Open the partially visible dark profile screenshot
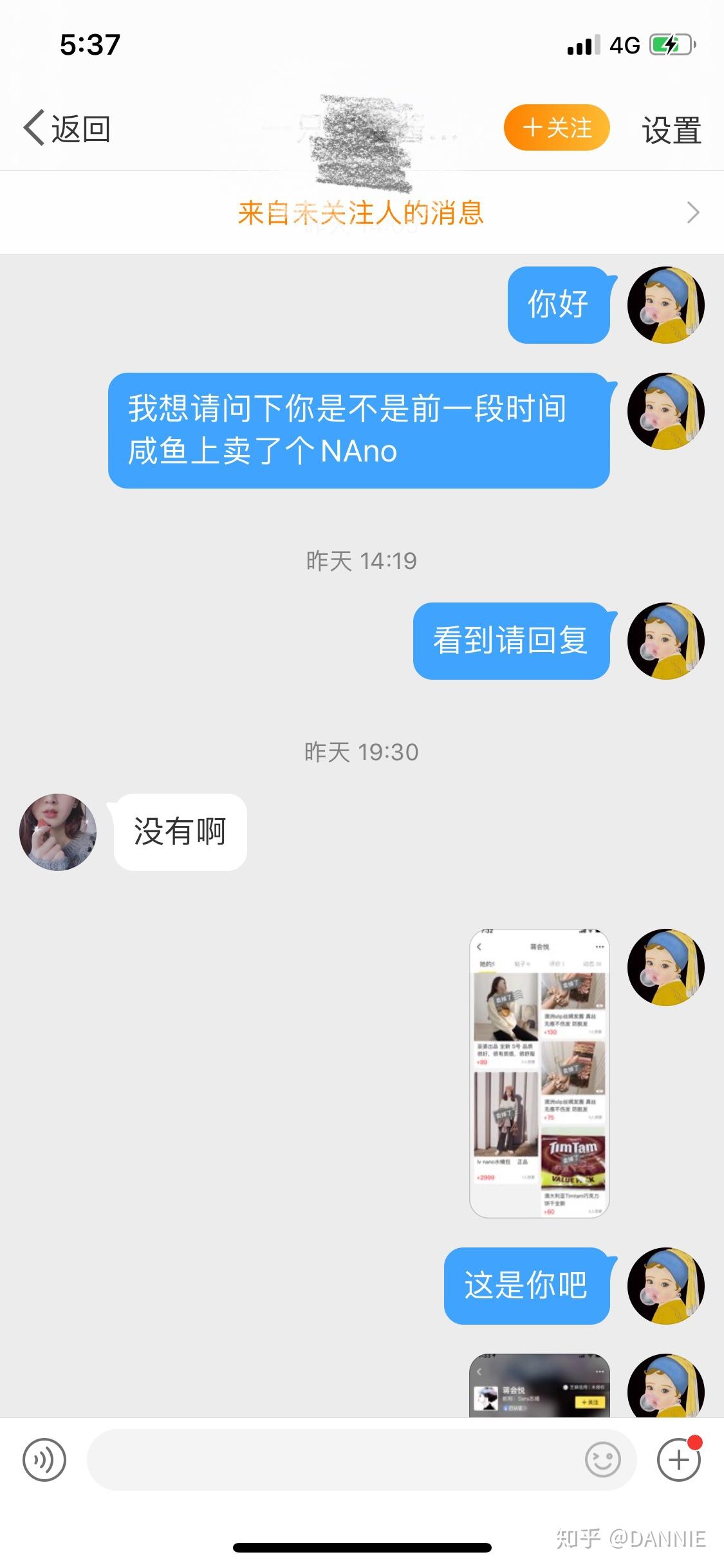724x1568 pixels. pos(539,1386)
